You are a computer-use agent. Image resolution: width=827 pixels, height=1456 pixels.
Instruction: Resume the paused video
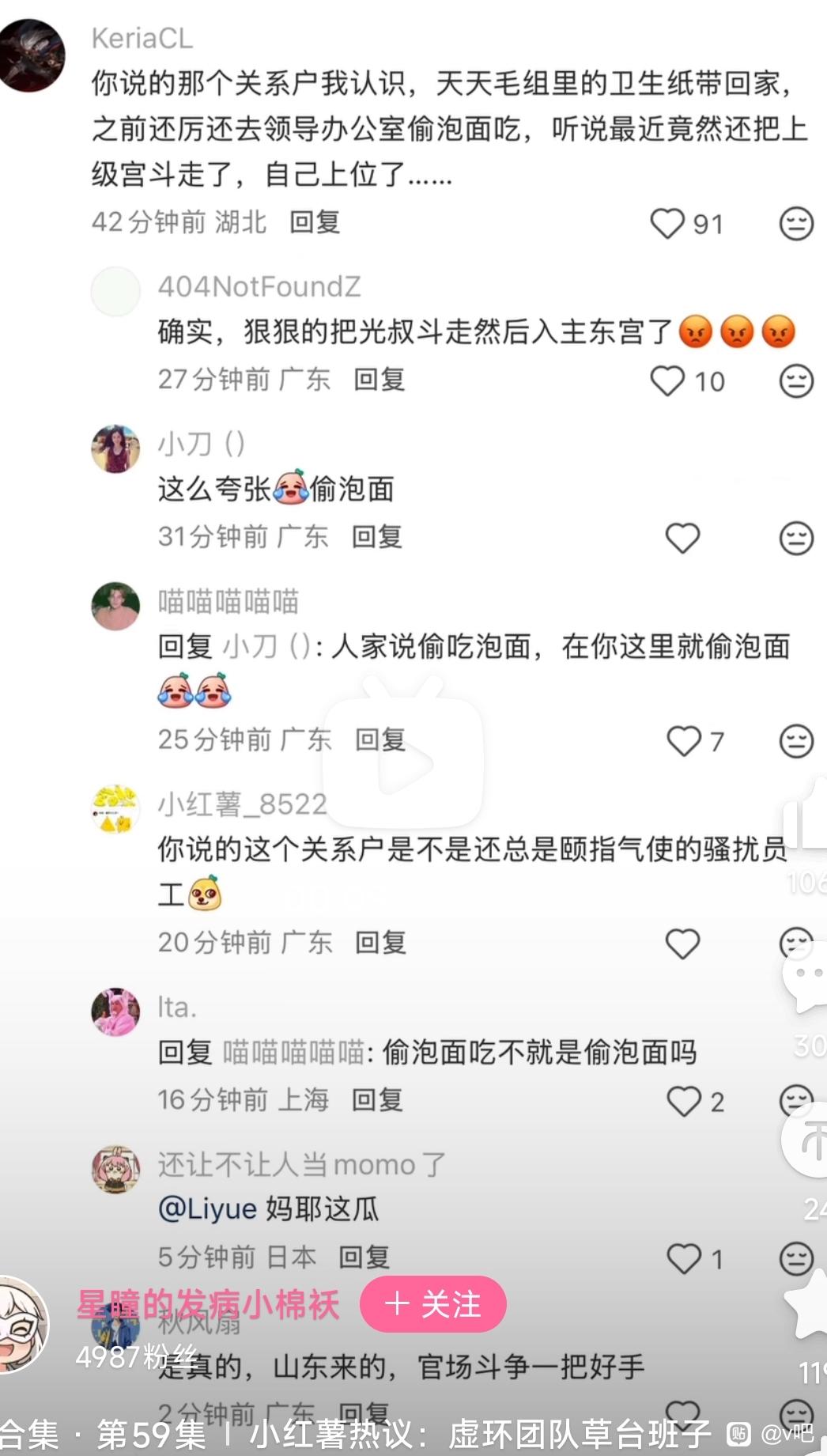pos(403,762)
